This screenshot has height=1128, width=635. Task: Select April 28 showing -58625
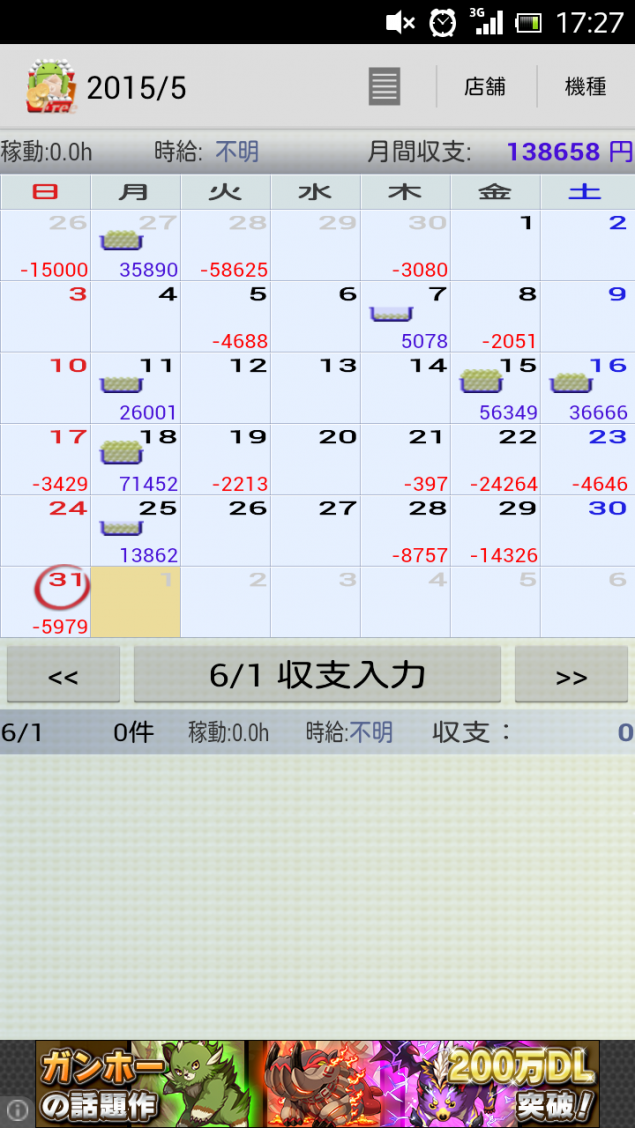pyautogui.click(x=225, y=245)
